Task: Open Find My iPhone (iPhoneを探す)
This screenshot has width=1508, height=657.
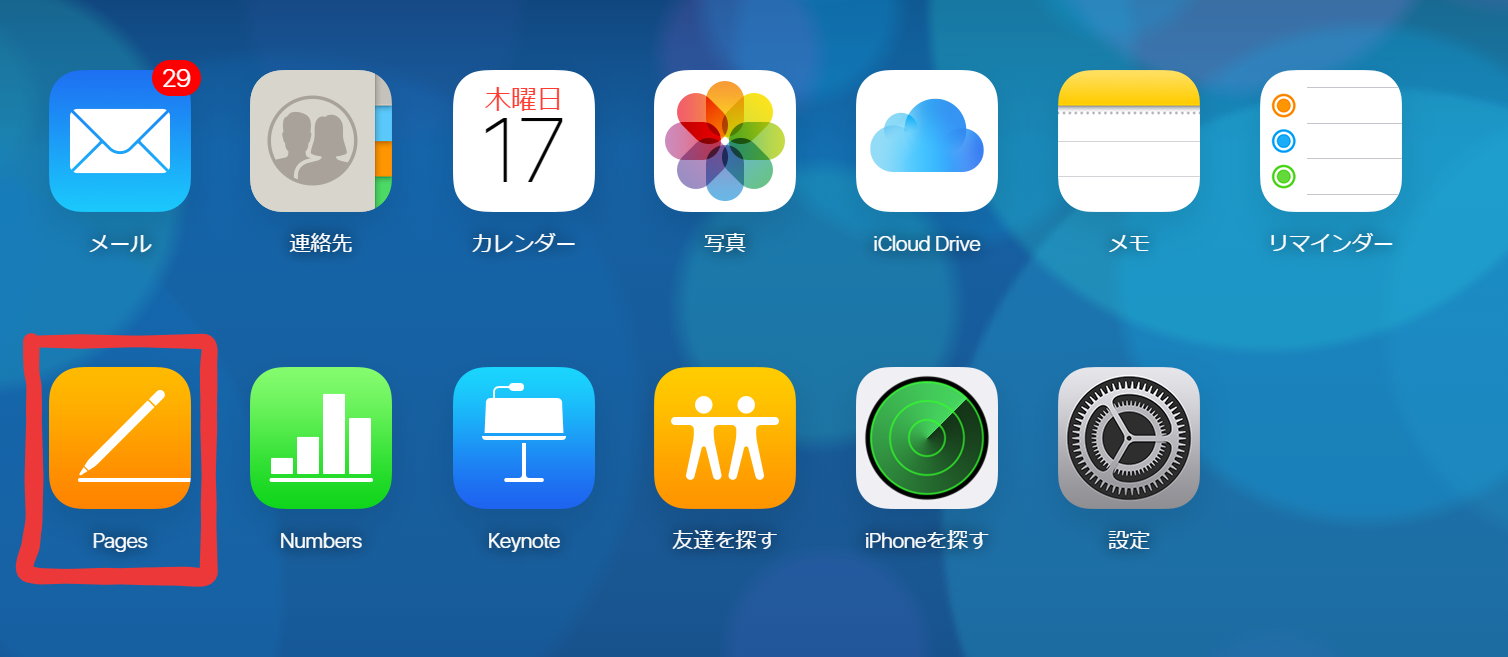Action: [927, 438]
